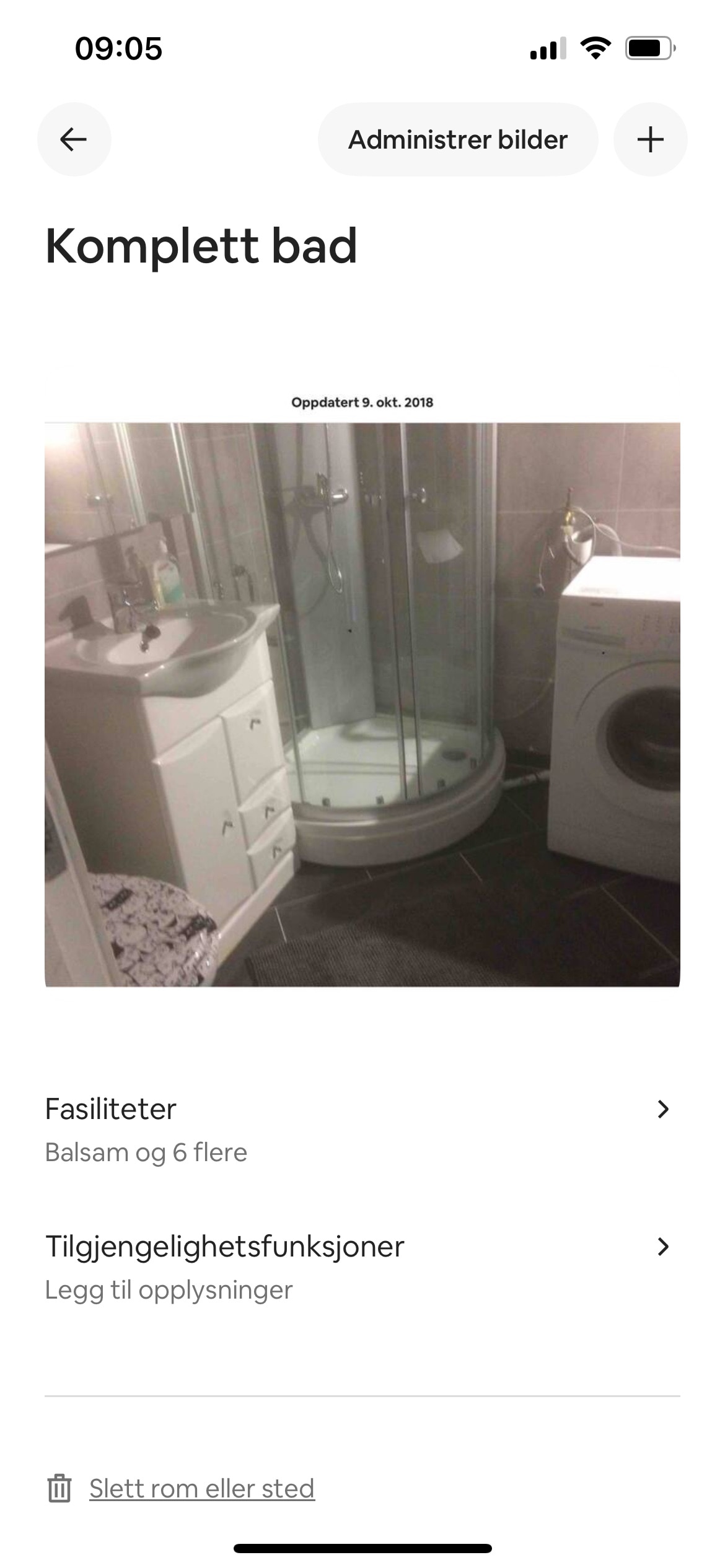Go back using the arrow button
Image resolution: width=725 pixels, height=1568 pixels.
[x=74, y=139]
